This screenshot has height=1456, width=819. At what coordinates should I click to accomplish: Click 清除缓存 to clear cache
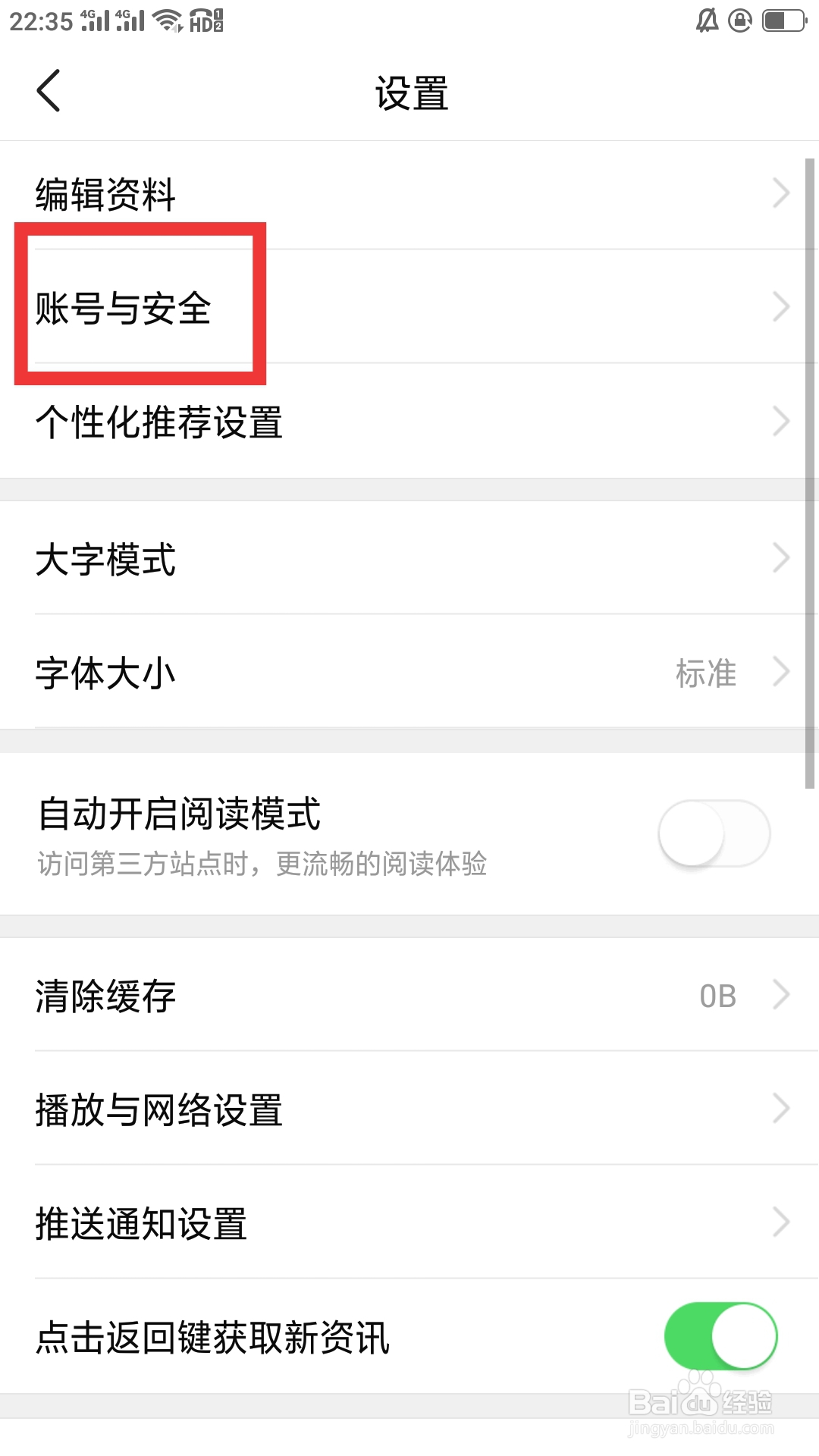(x=105, y=996)
